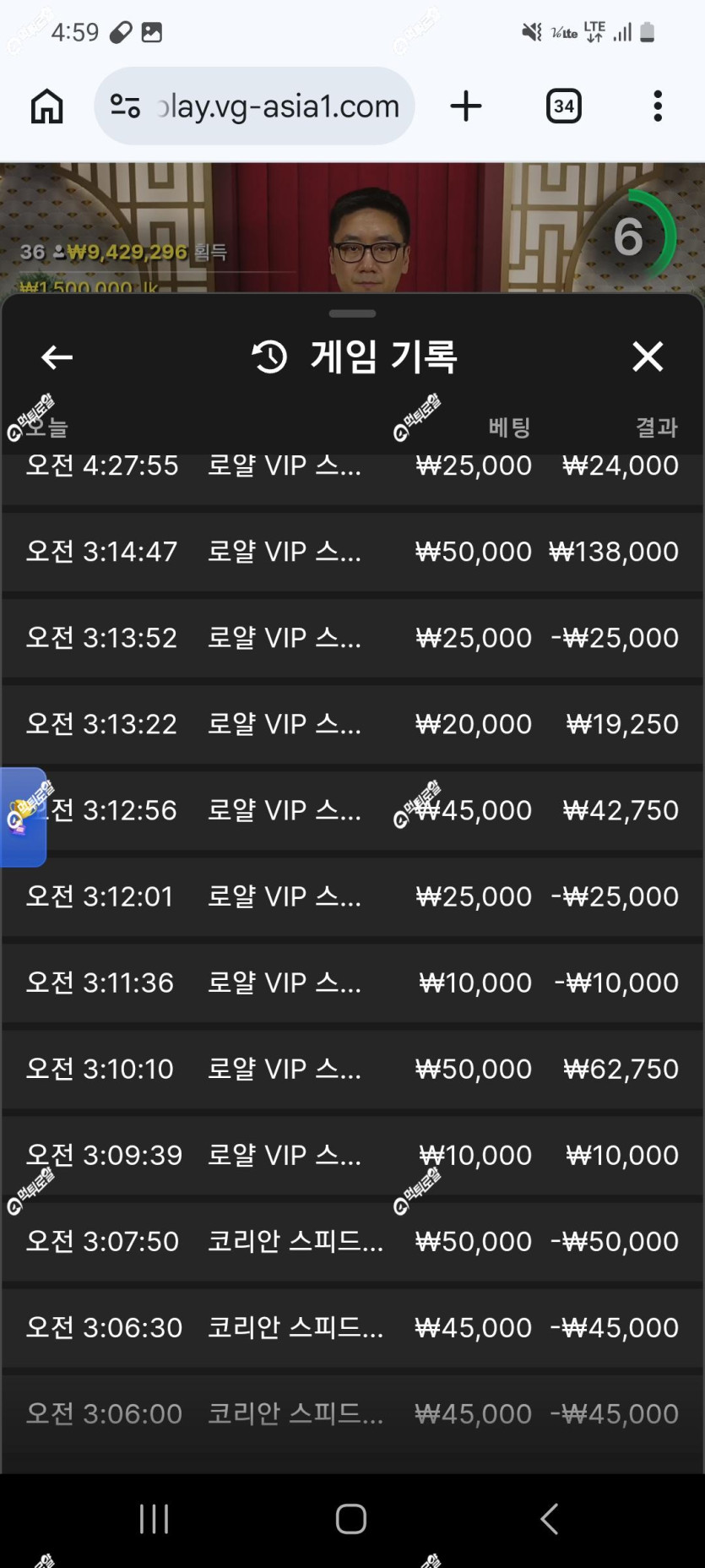Open the 오전 3:07:50 코리안 스피드 record
The width and height of the screenshot is (705, 1568).
(352, 1241)
